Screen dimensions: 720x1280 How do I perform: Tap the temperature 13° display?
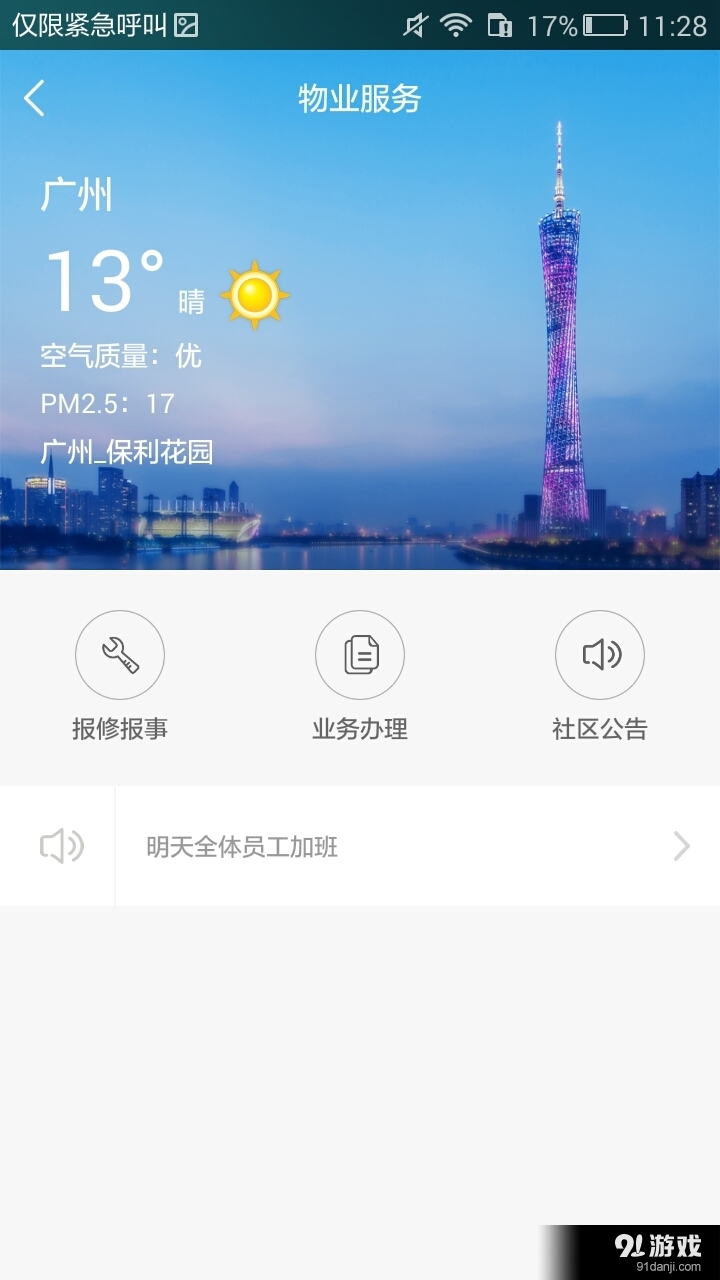(105, 282)
